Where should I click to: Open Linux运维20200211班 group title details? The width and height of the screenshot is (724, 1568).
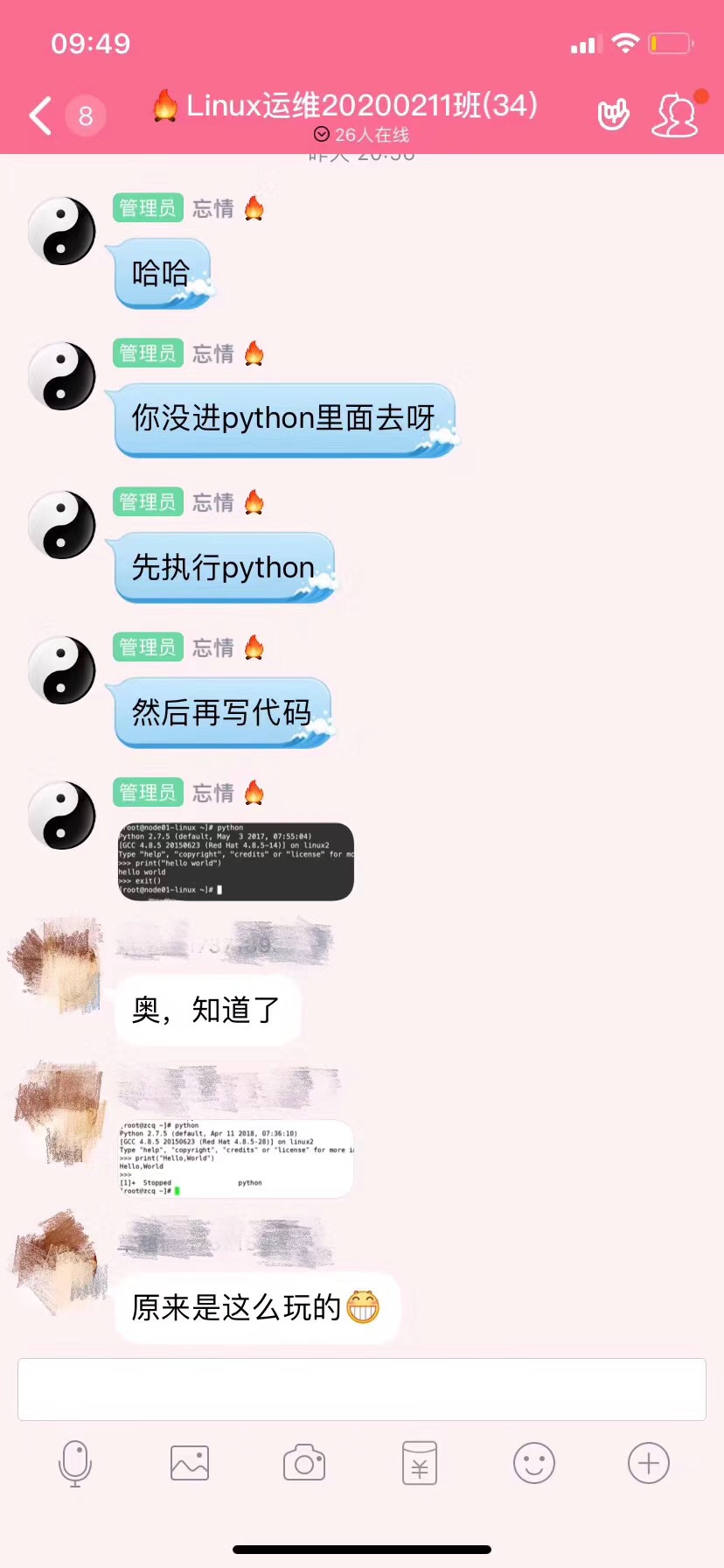361,106
